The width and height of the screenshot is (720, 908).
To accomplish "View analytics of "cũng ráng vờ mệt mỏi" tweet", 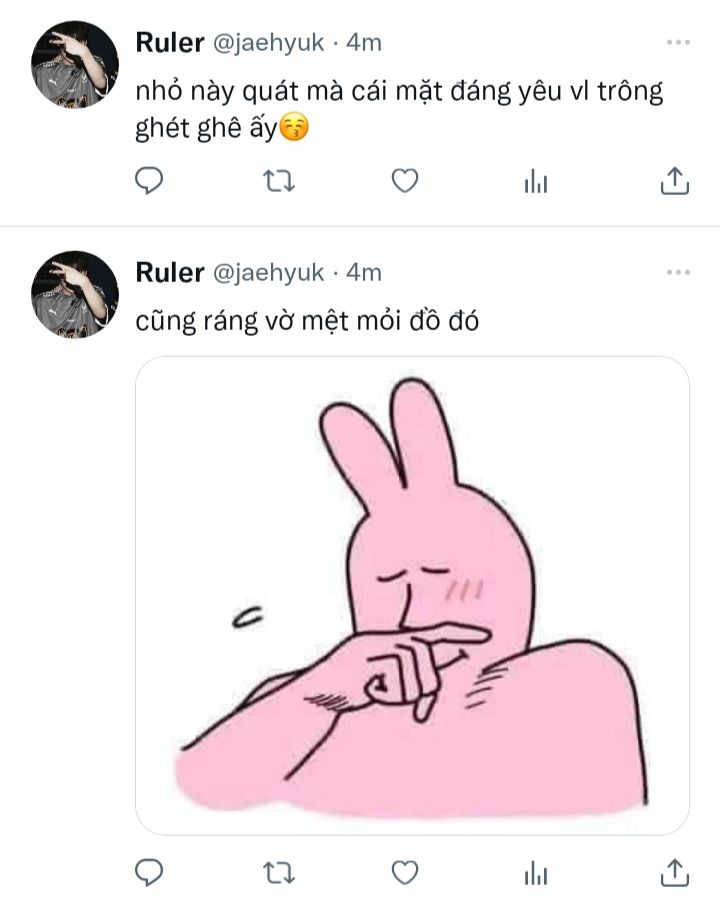I will click(536, 873).
